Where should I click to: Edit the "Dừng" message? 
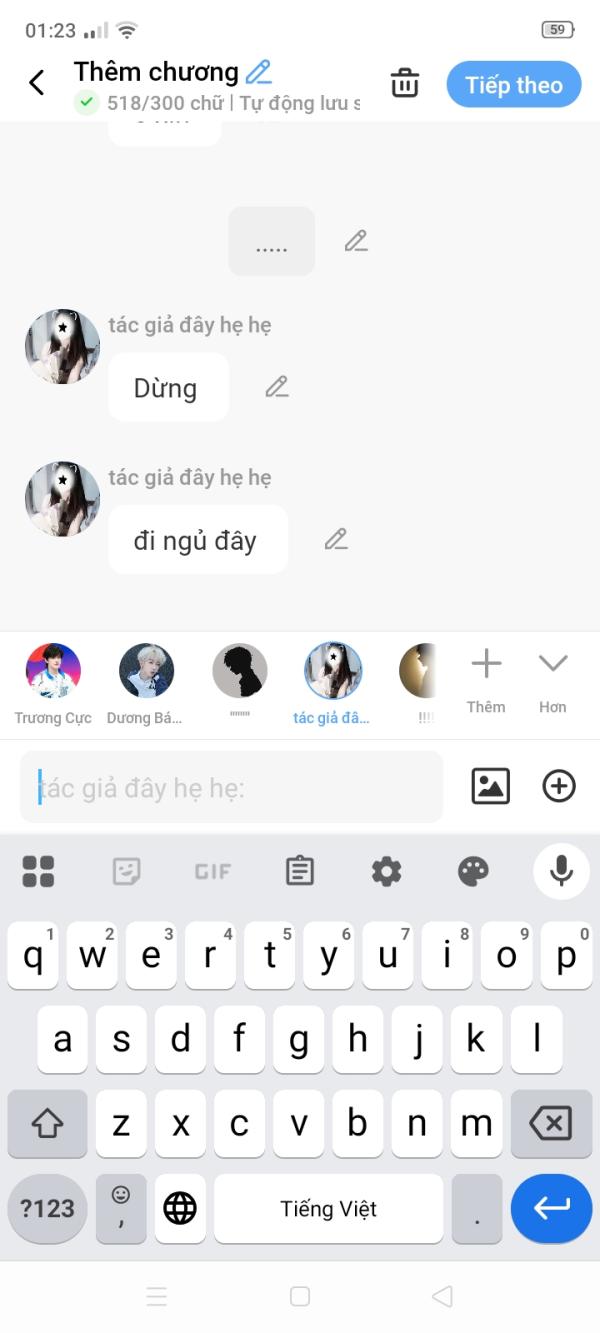point(277,387)
